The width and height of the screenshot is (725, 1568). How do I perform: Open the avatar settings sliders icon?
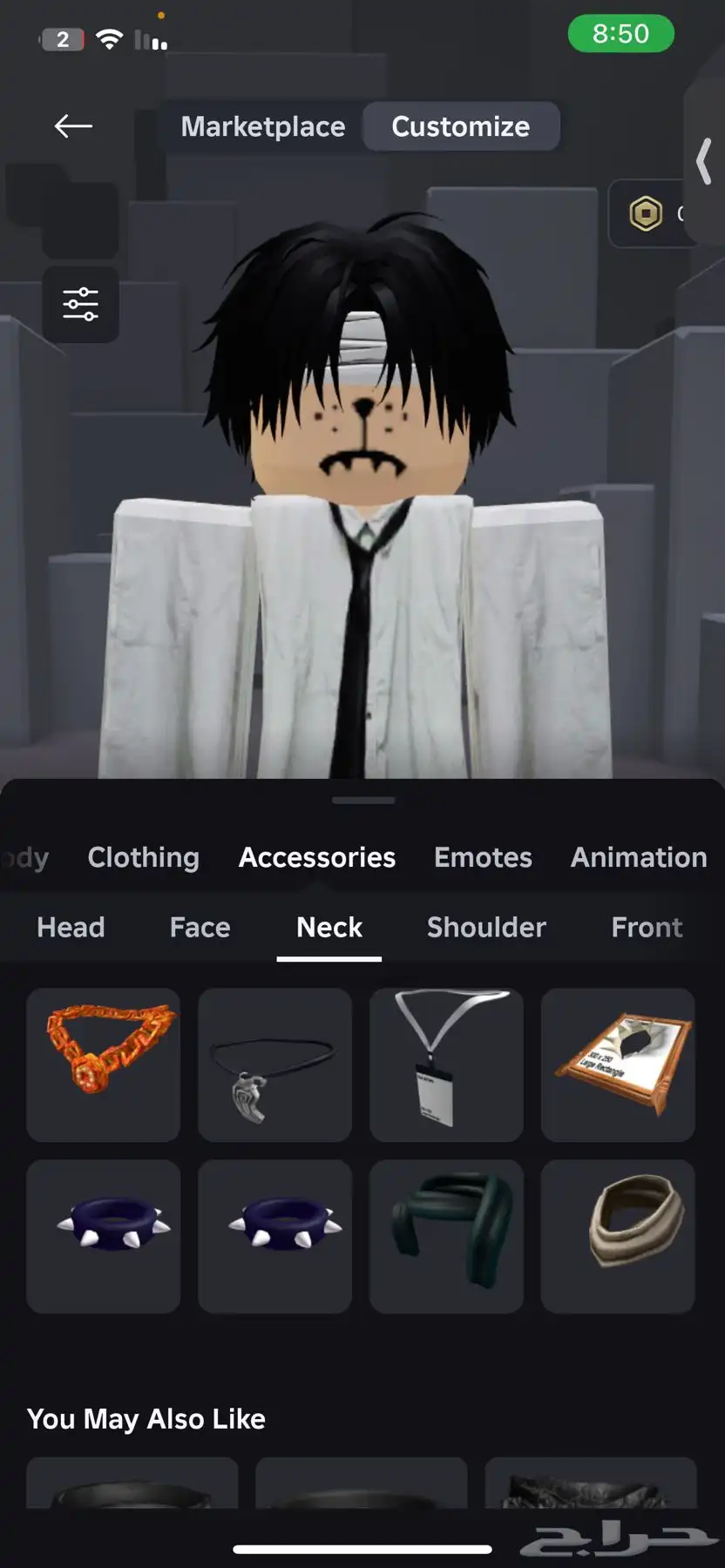(80, 304)
